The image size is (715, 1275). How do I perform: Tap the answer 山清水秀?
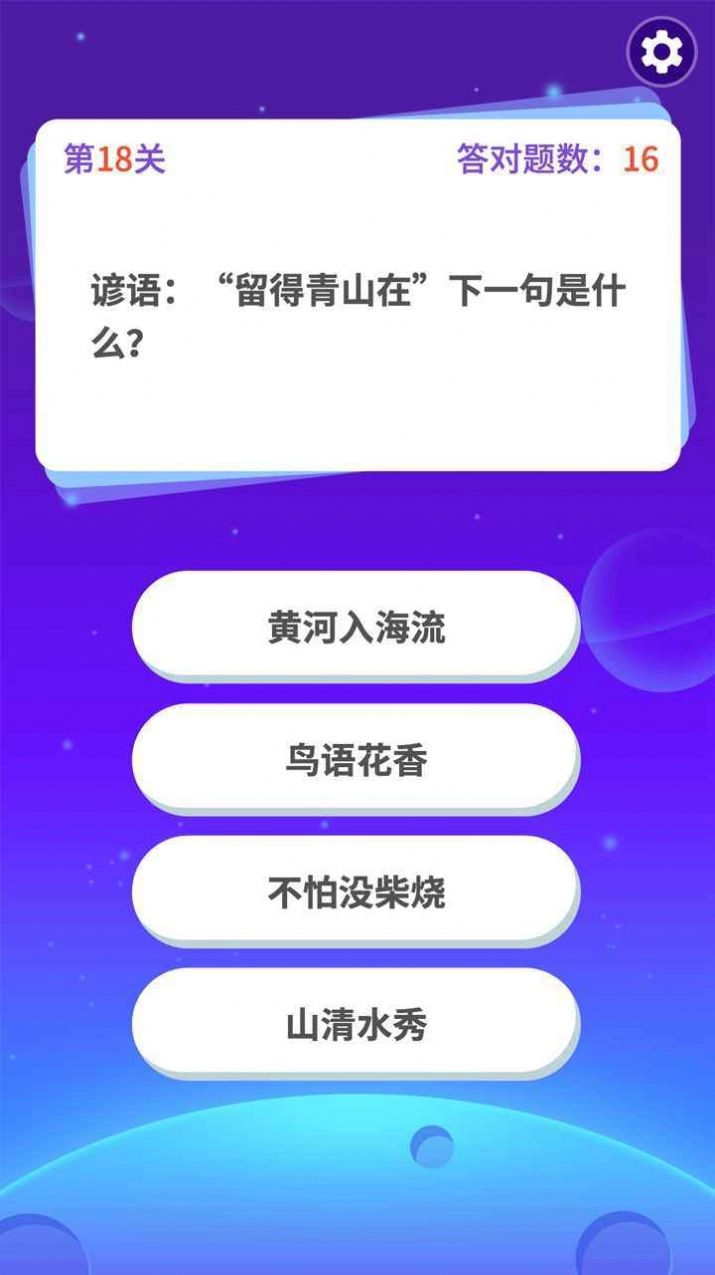356,1024
